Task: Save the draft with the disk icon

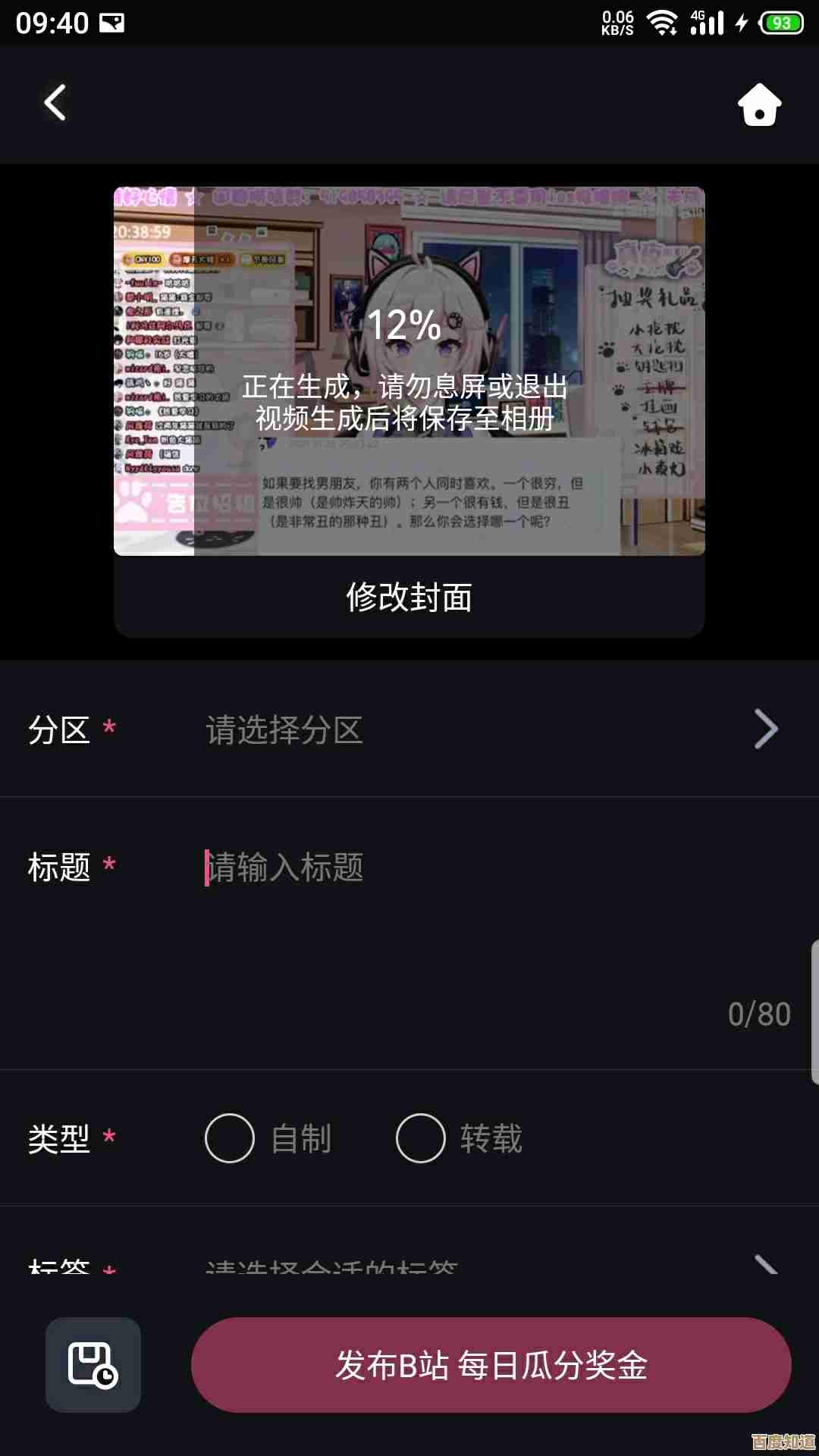Action: coord(93,1365)
